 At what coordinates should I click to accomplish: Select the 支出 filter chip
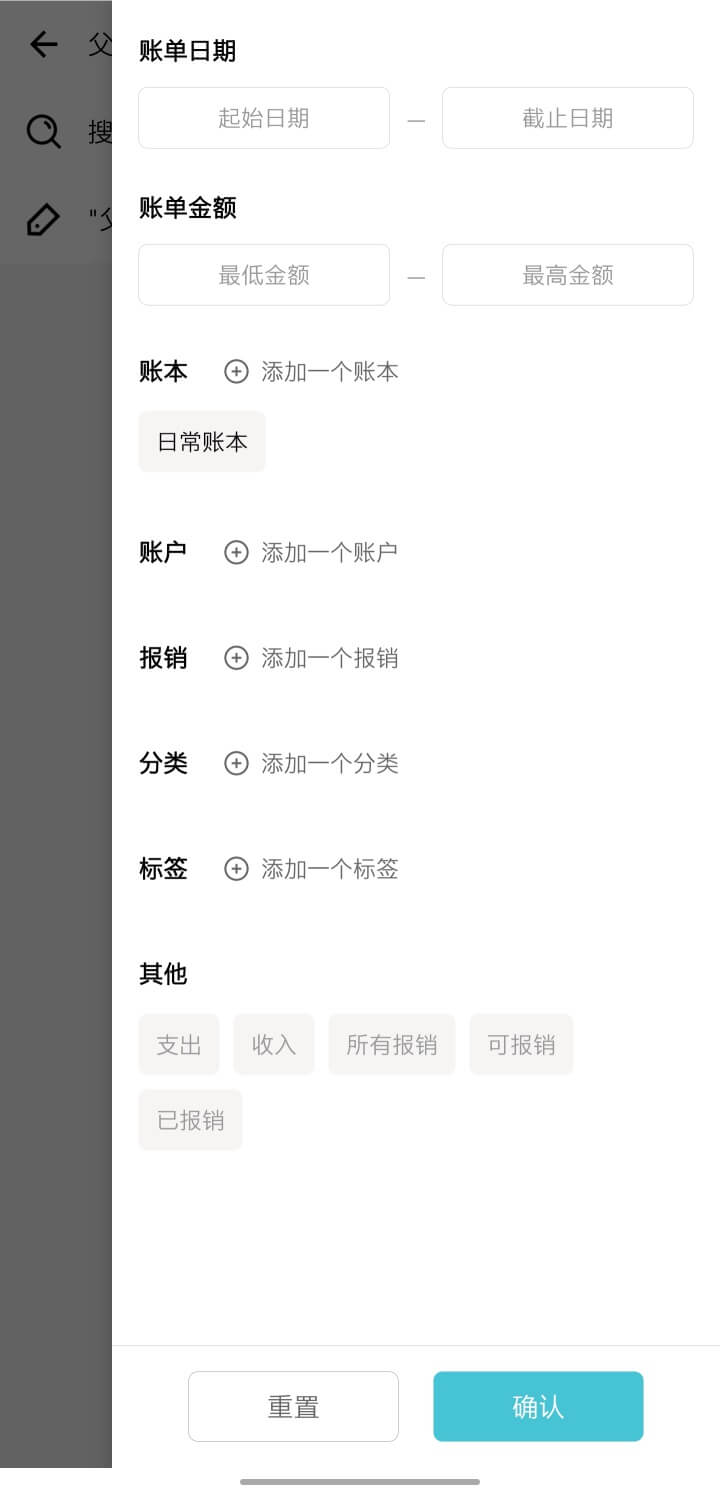pyautogui.click(x=179, y=1045)
